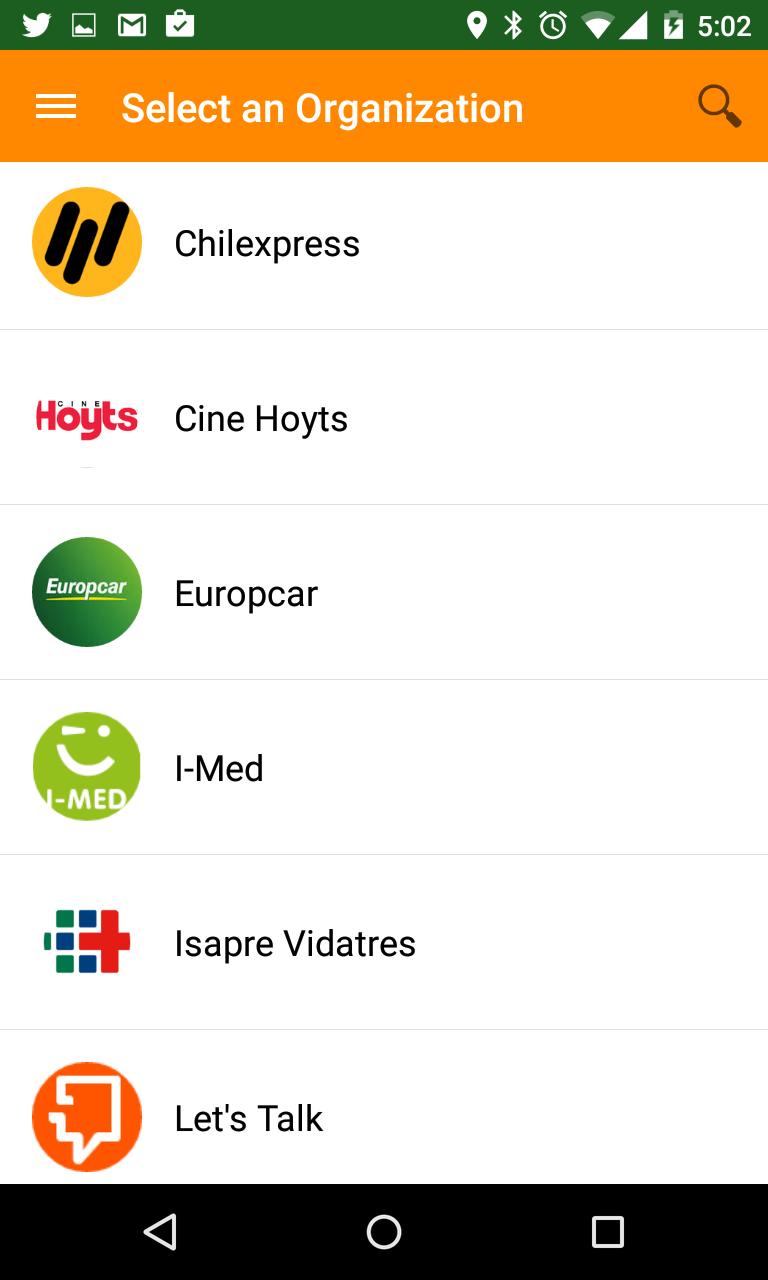Search for an organization

tap(719, 106)
